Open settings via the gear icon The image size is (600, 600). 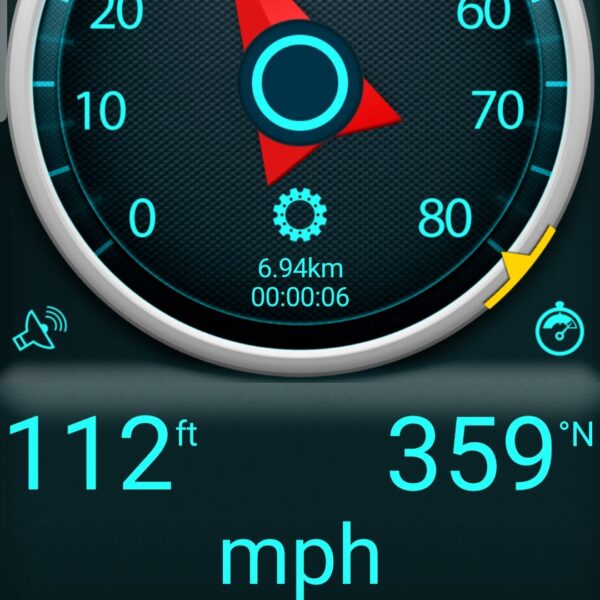click(x=300, y=216)
